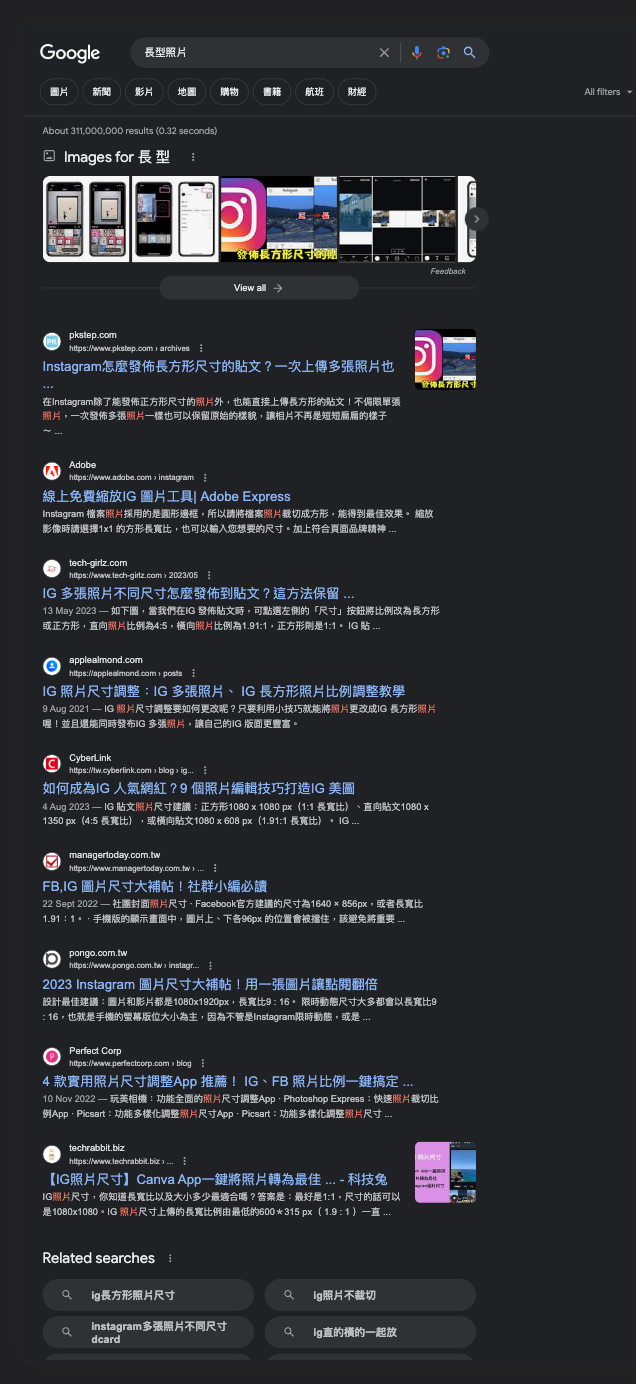
Task: Tap the magnifier search button
Action: 469,53
